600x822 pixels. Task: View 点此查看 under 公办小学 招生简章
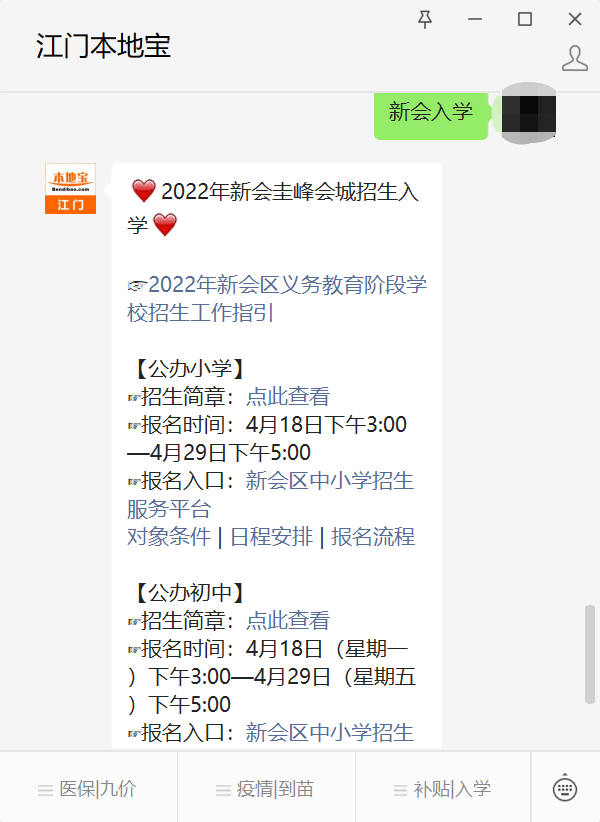[288, 397]
